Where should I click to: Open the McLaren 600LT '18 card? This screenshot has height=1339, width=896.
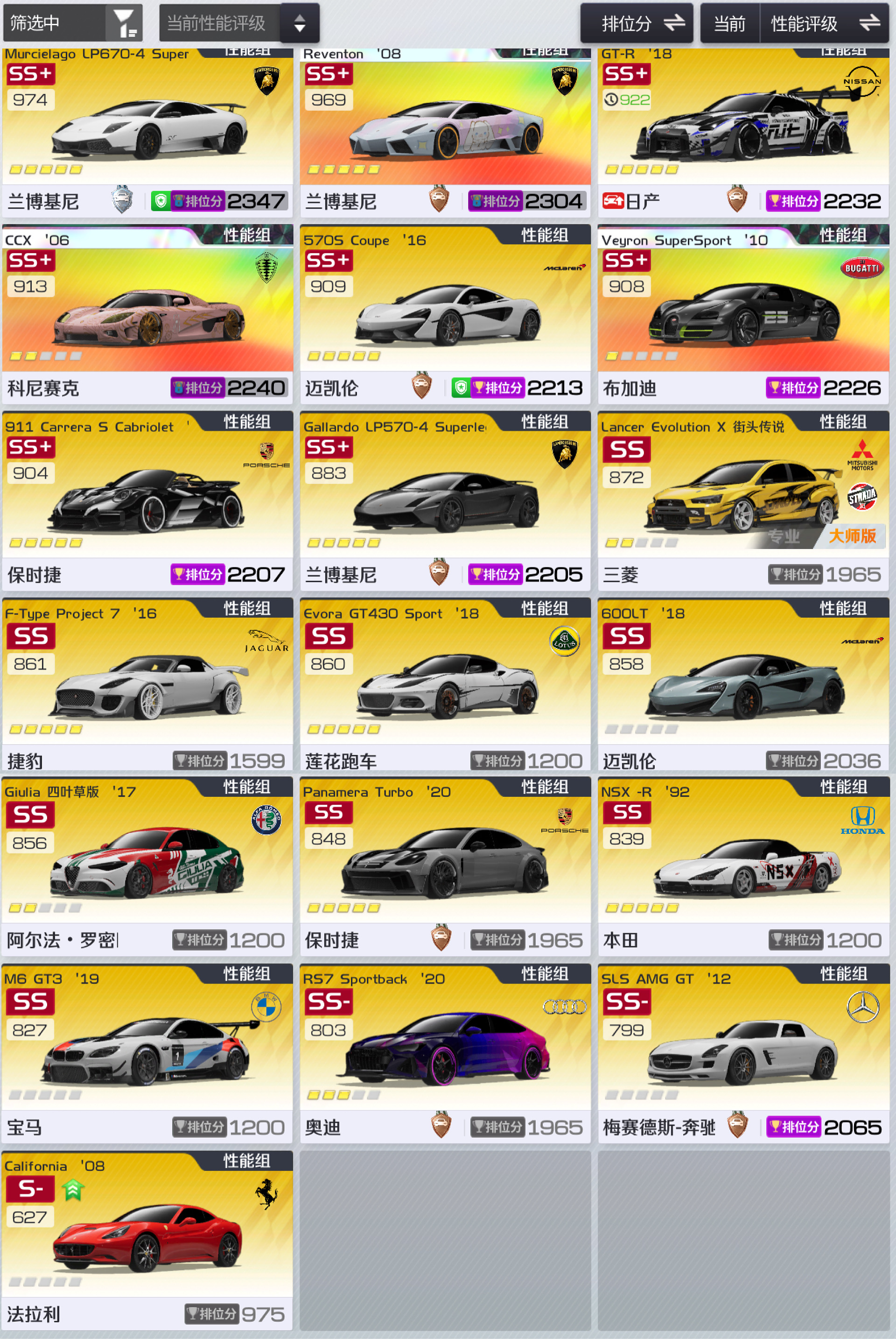point(743,684)
